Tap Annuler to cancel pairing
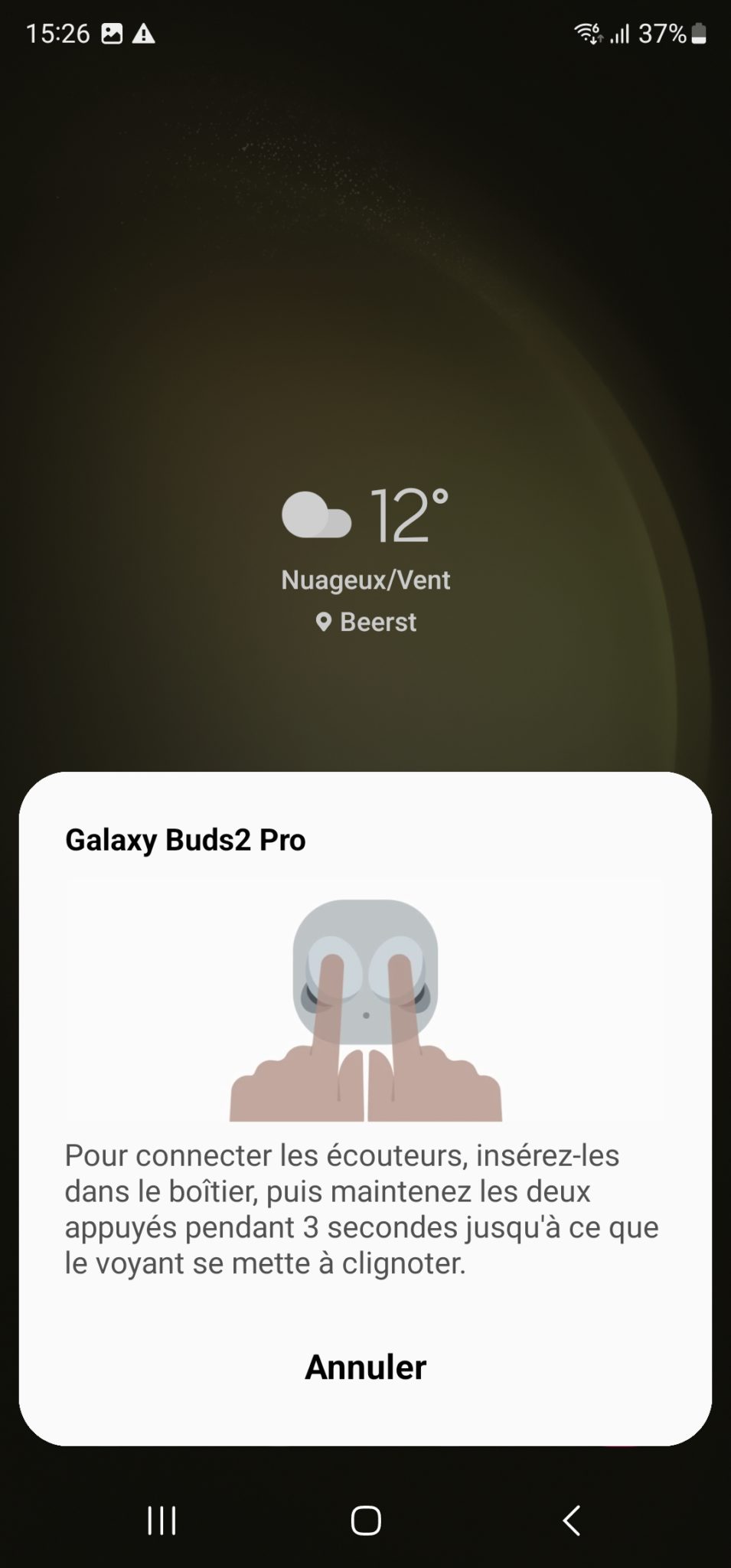 (365, 1367)
